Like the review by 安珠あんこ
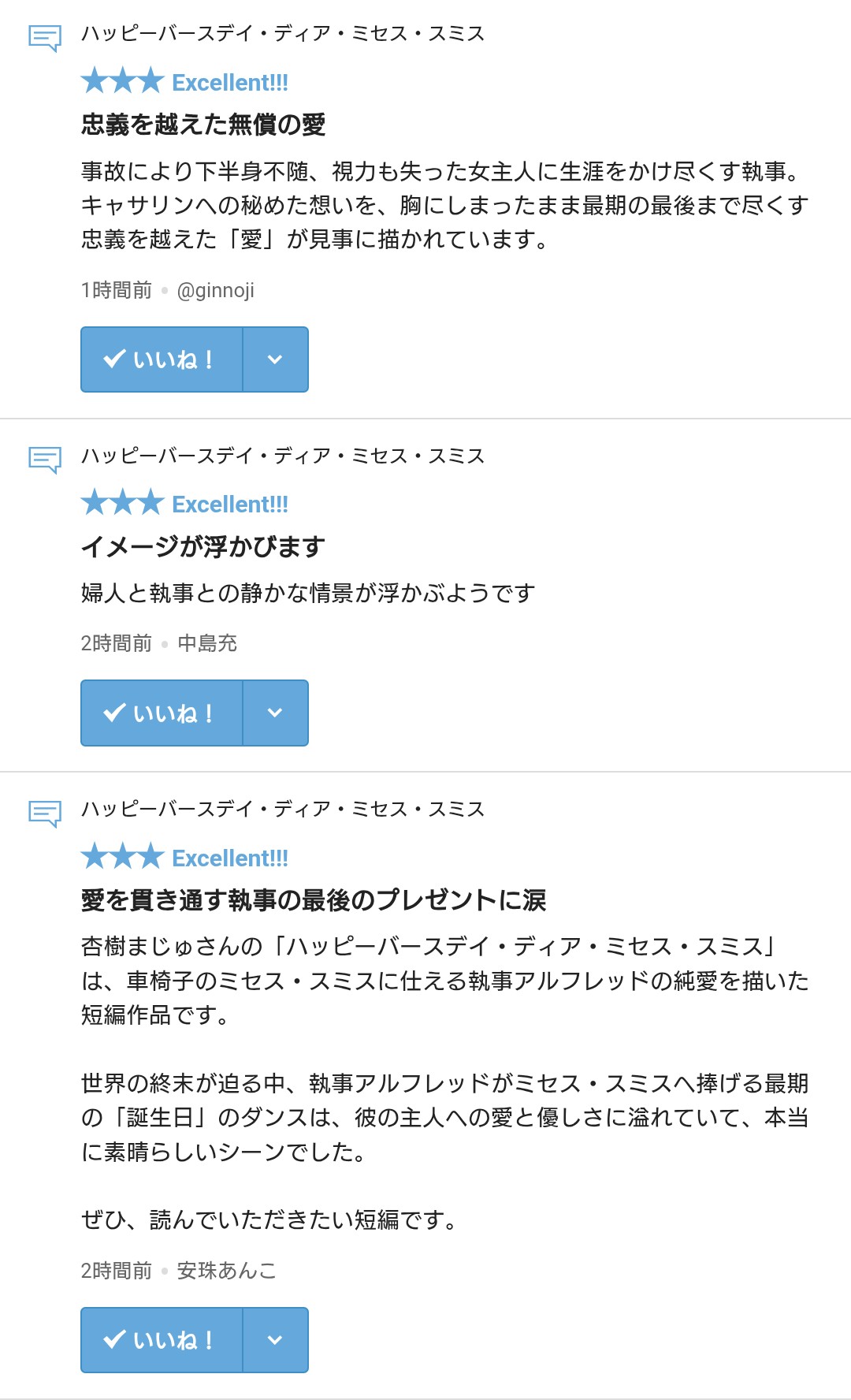Screen dimensions: 851x1400 coord(162,1340)
